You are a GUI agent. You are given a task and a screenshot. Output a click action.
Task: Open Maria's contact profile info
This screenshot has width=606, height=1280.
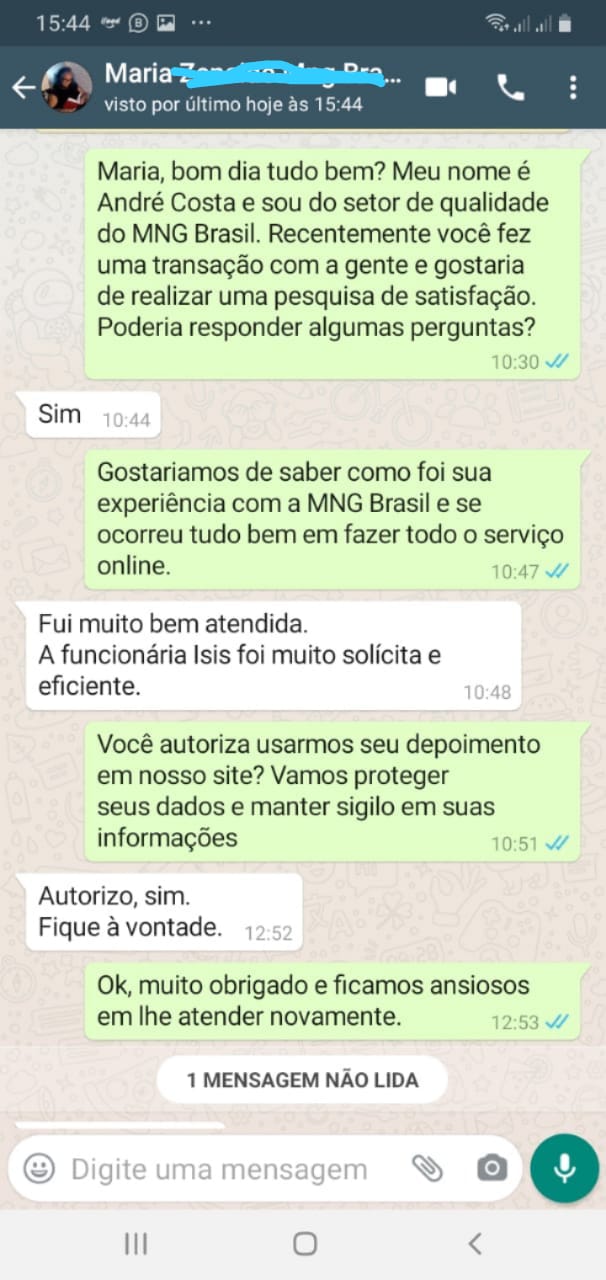pos(250,87)
